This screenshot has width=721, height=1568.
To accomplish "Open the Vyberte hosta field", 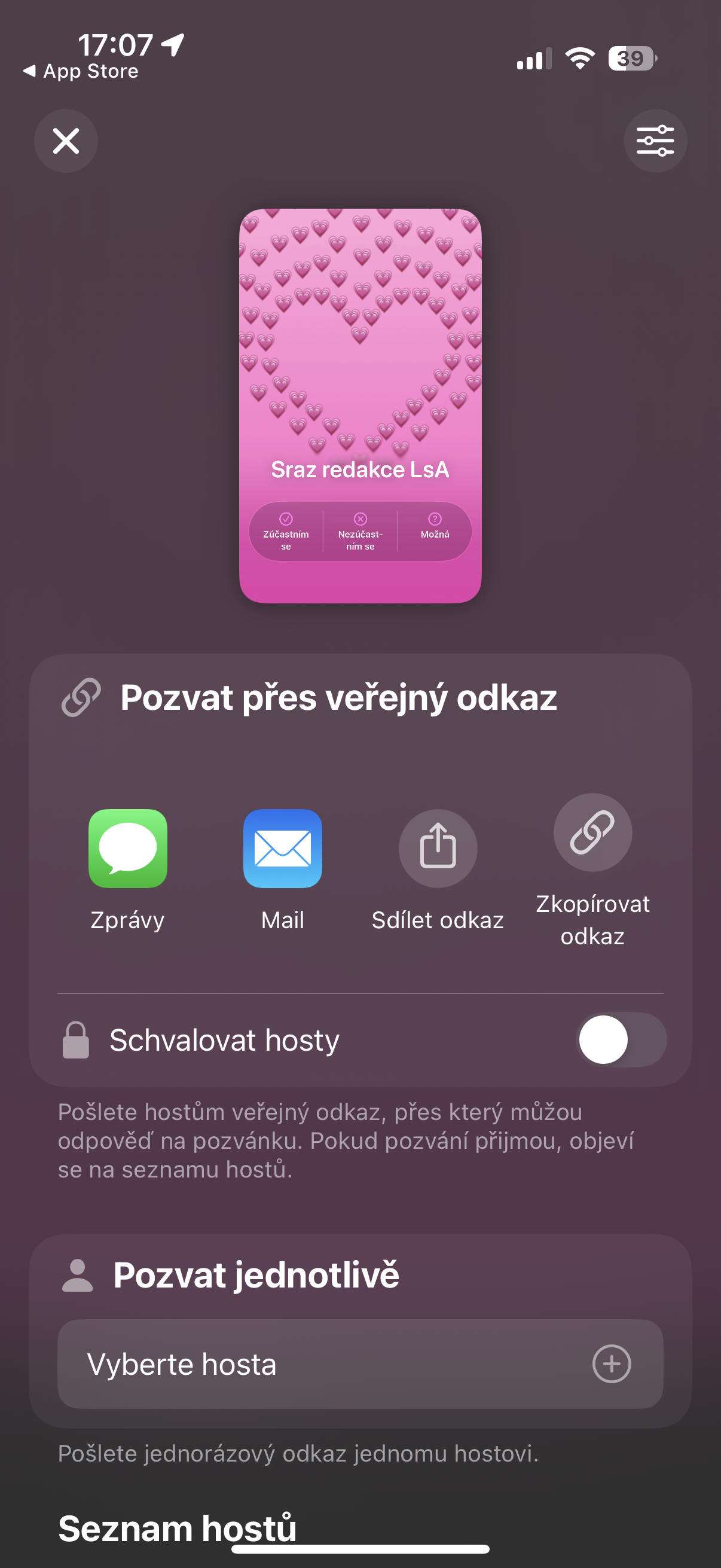I will pyautogui.click(x=360, y=1363).
